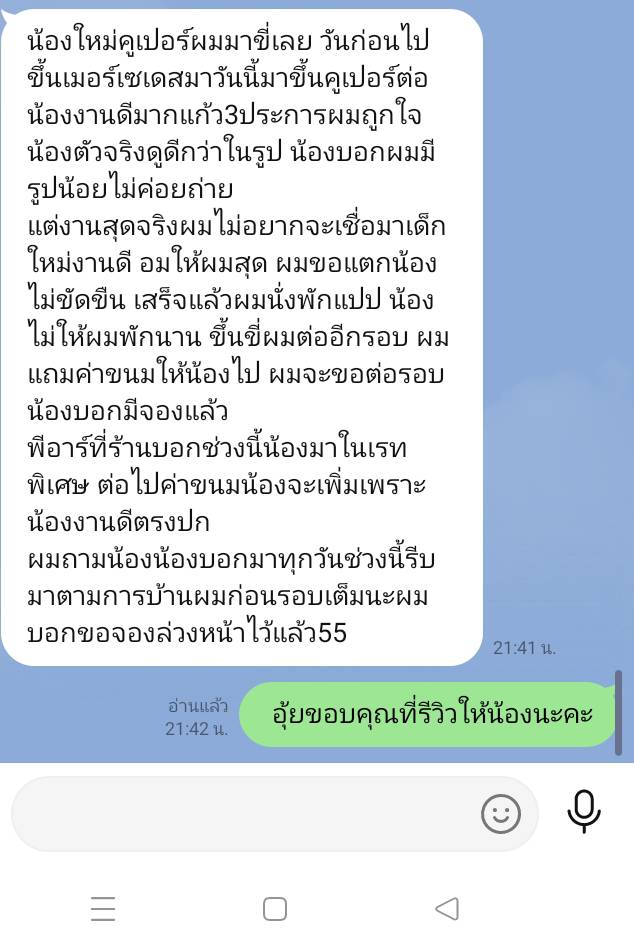Open the recent apps view
Image resolution: width=634 pixels, height=952 pixels.
pos(103,908)
